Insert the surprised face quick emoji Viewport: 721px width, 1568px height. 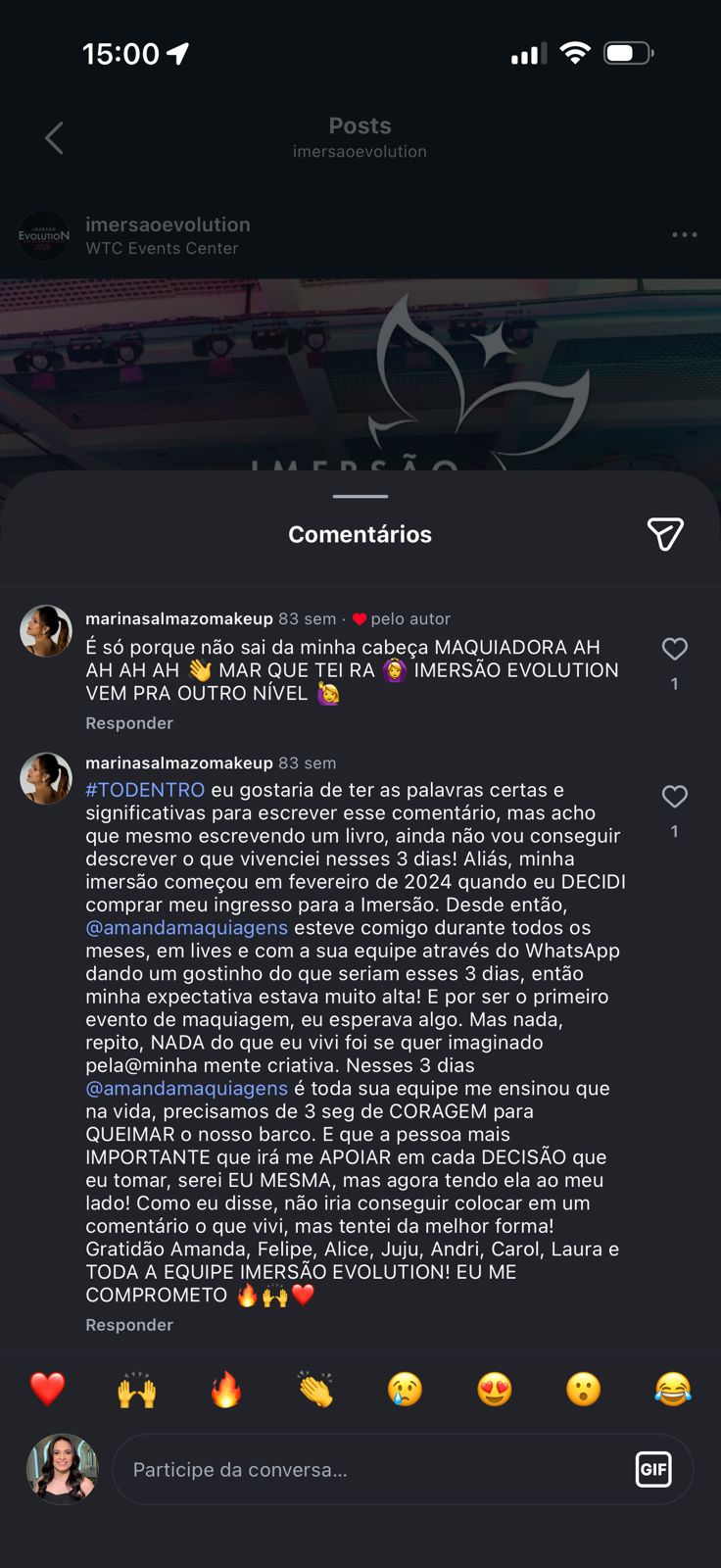pyautogui.click(x=584, y=1390)
